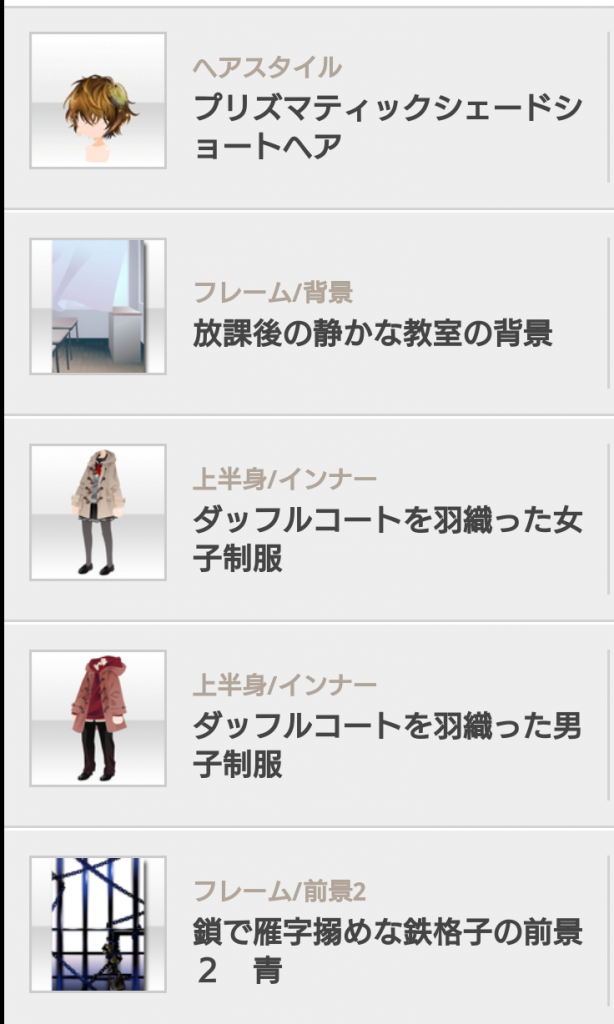Viewport: 614px width, 1024px height.
Task: Open the プリズマティックシェードショートヘア hairstyle item
Action: coord(385,127)
